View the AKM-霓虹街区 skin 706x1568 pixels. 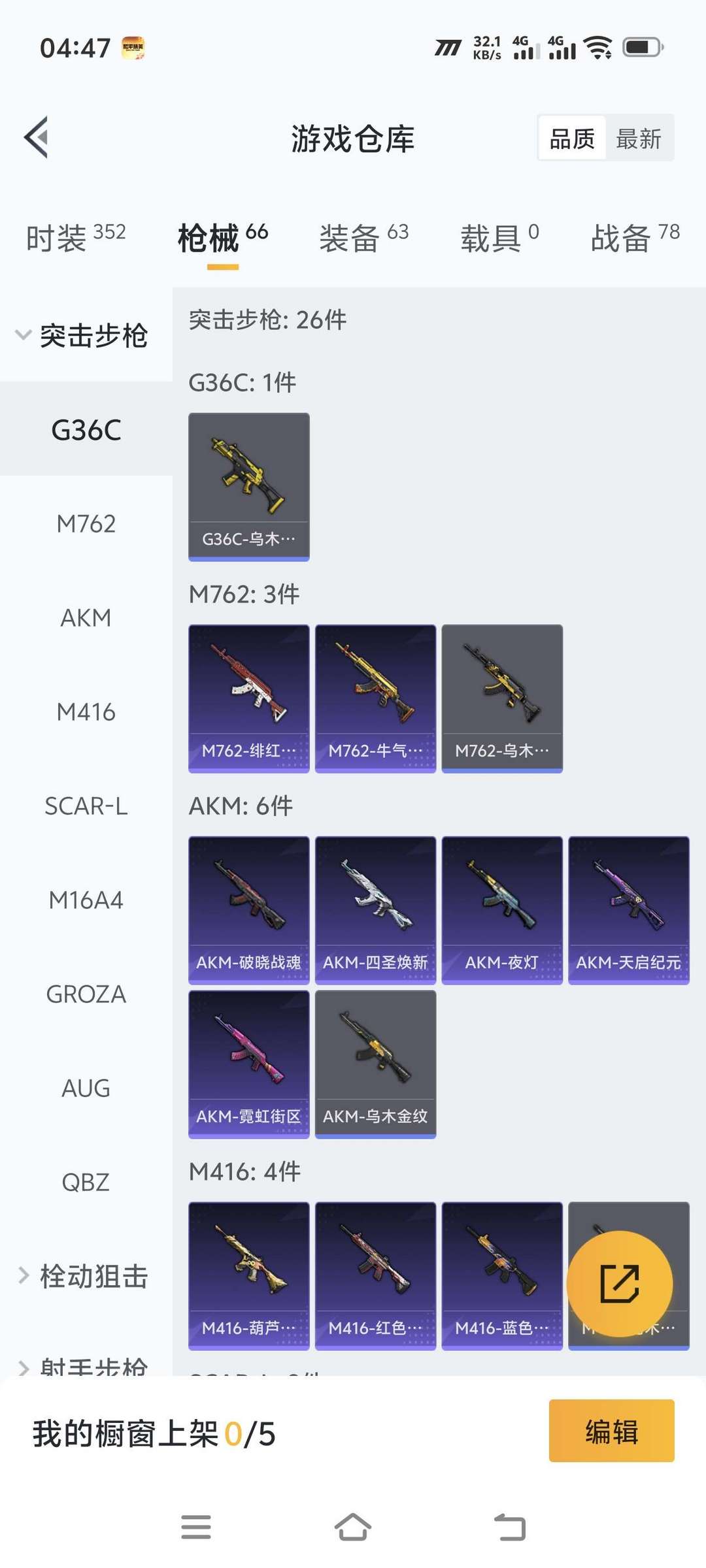[x=248, y=1064]
